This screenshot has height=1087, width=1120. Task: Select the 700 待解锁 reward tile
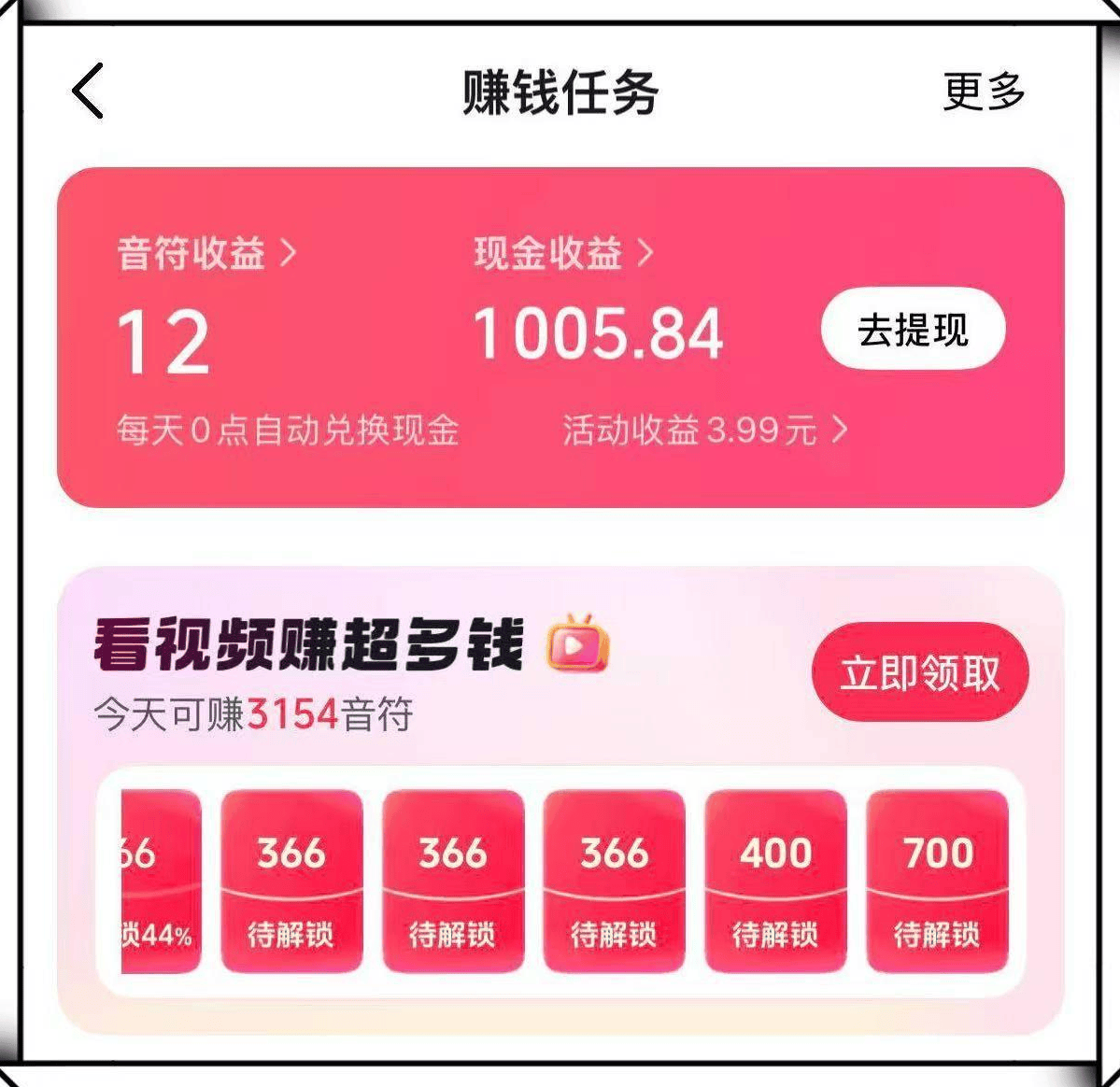tap(937, 881)
